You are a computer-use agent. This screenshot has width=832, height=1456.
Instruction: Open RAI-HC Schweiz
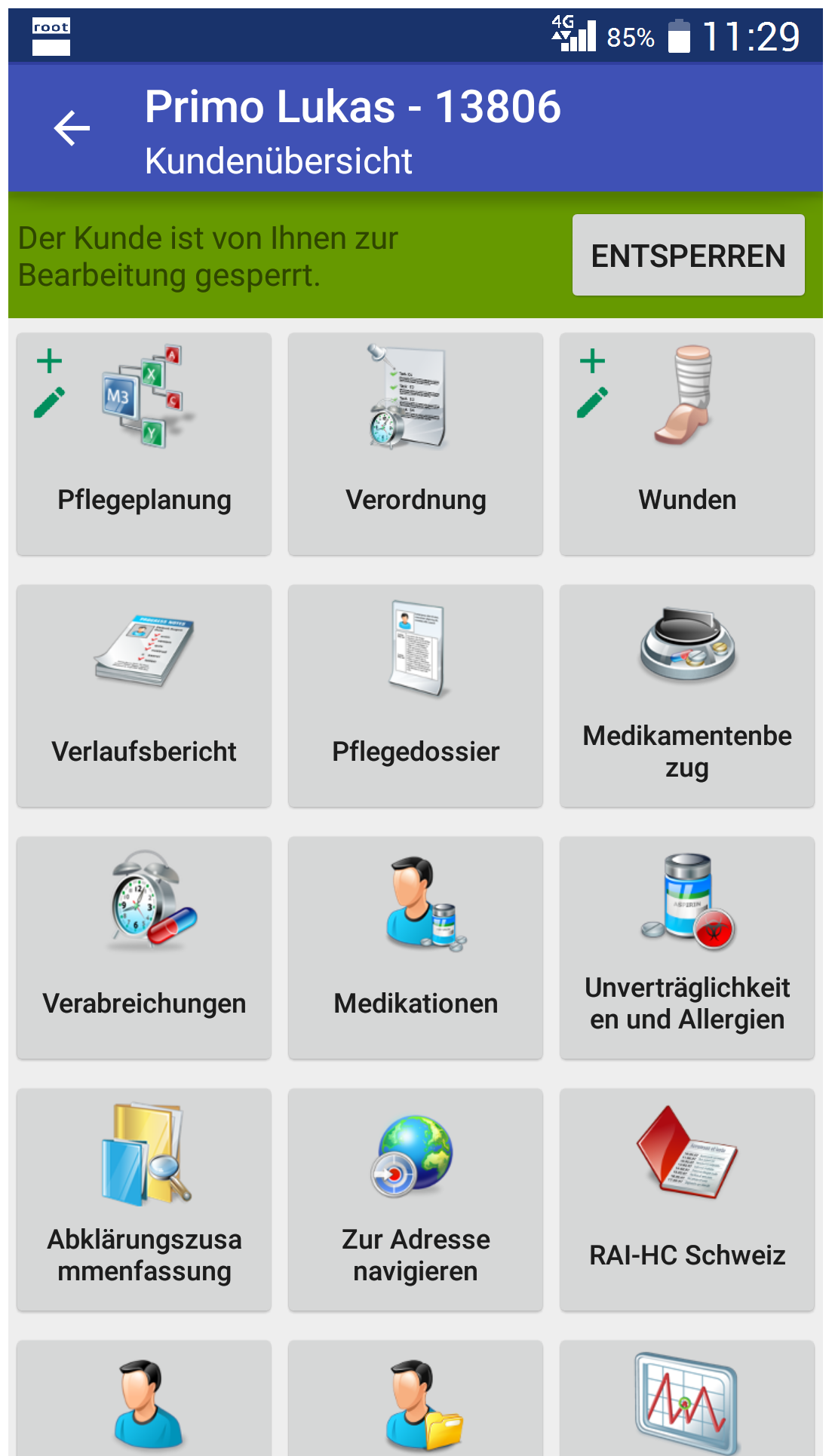(687, 1200)
